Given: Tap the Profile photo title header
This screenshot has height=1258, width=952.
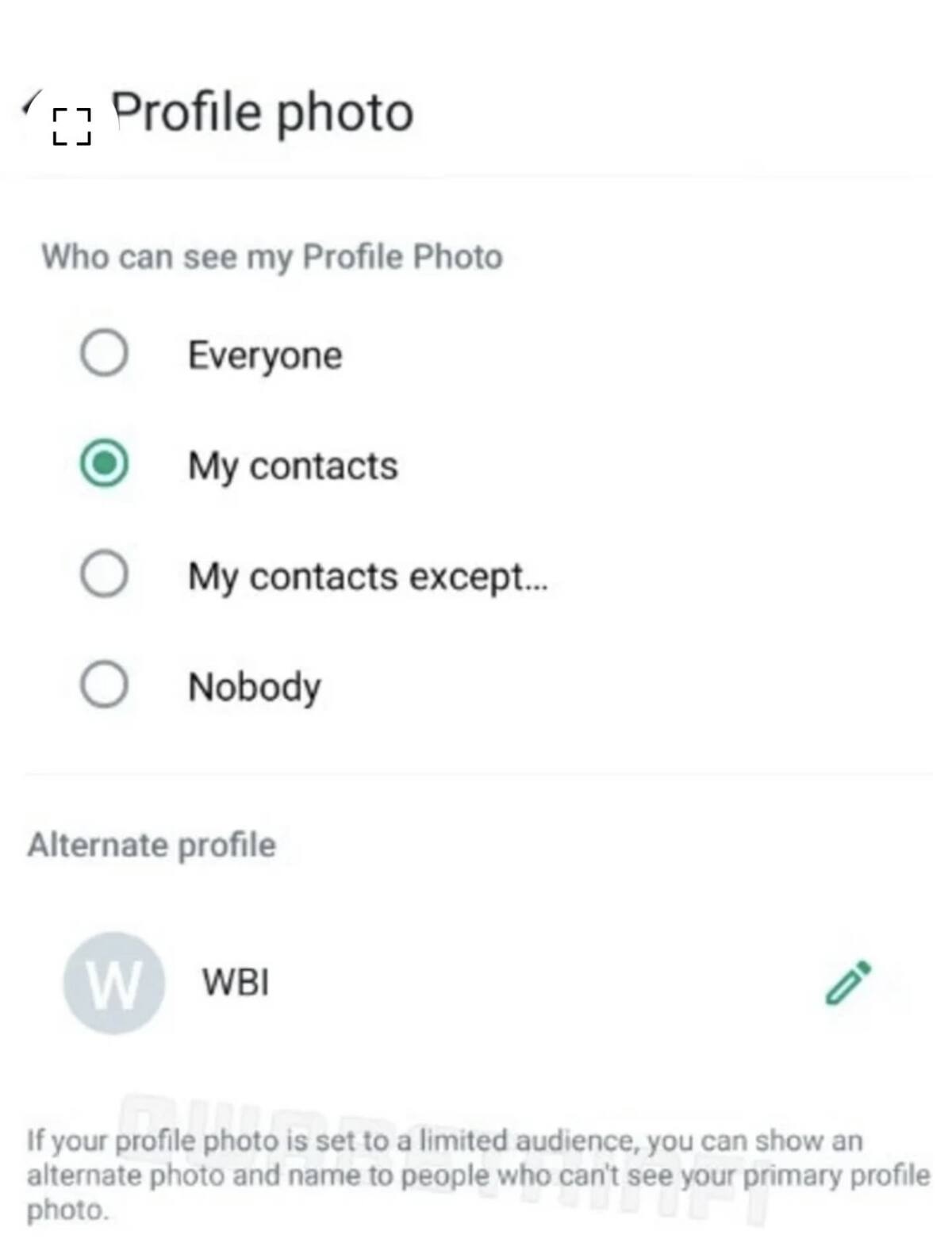Looking at the screenshot, I should tap(262, 111).
